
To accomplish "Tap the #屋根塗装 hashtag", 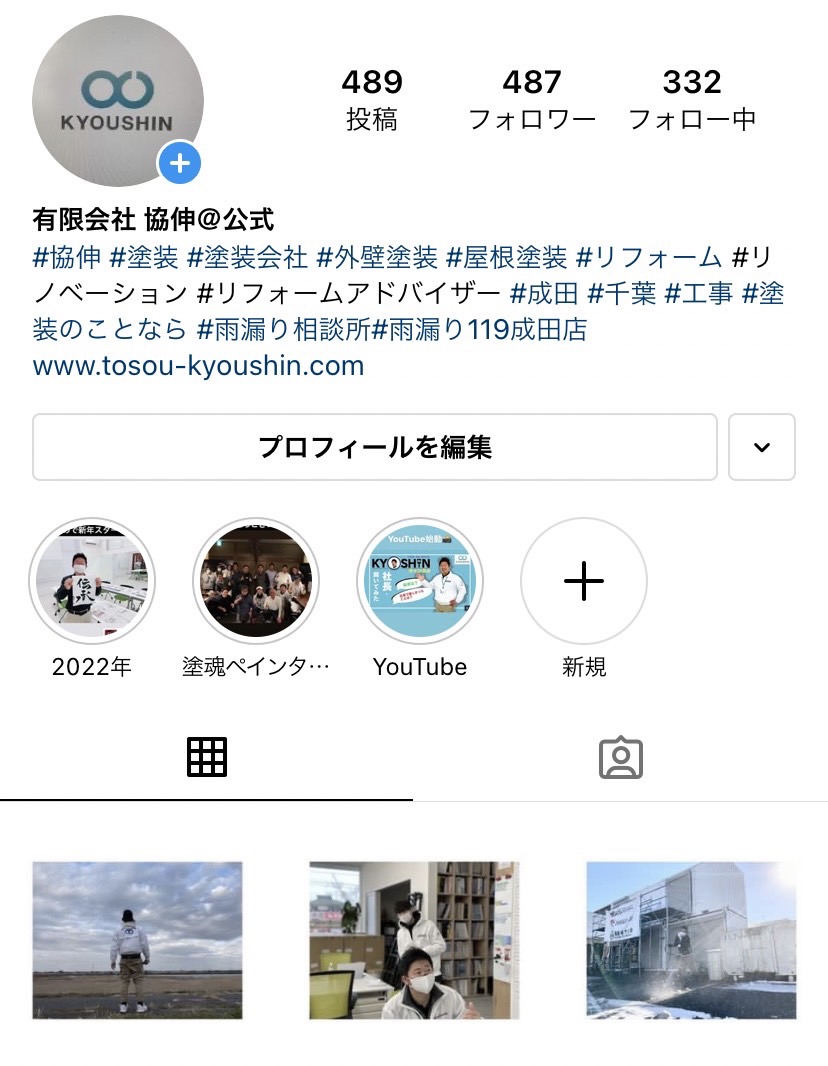I will 506,257.
